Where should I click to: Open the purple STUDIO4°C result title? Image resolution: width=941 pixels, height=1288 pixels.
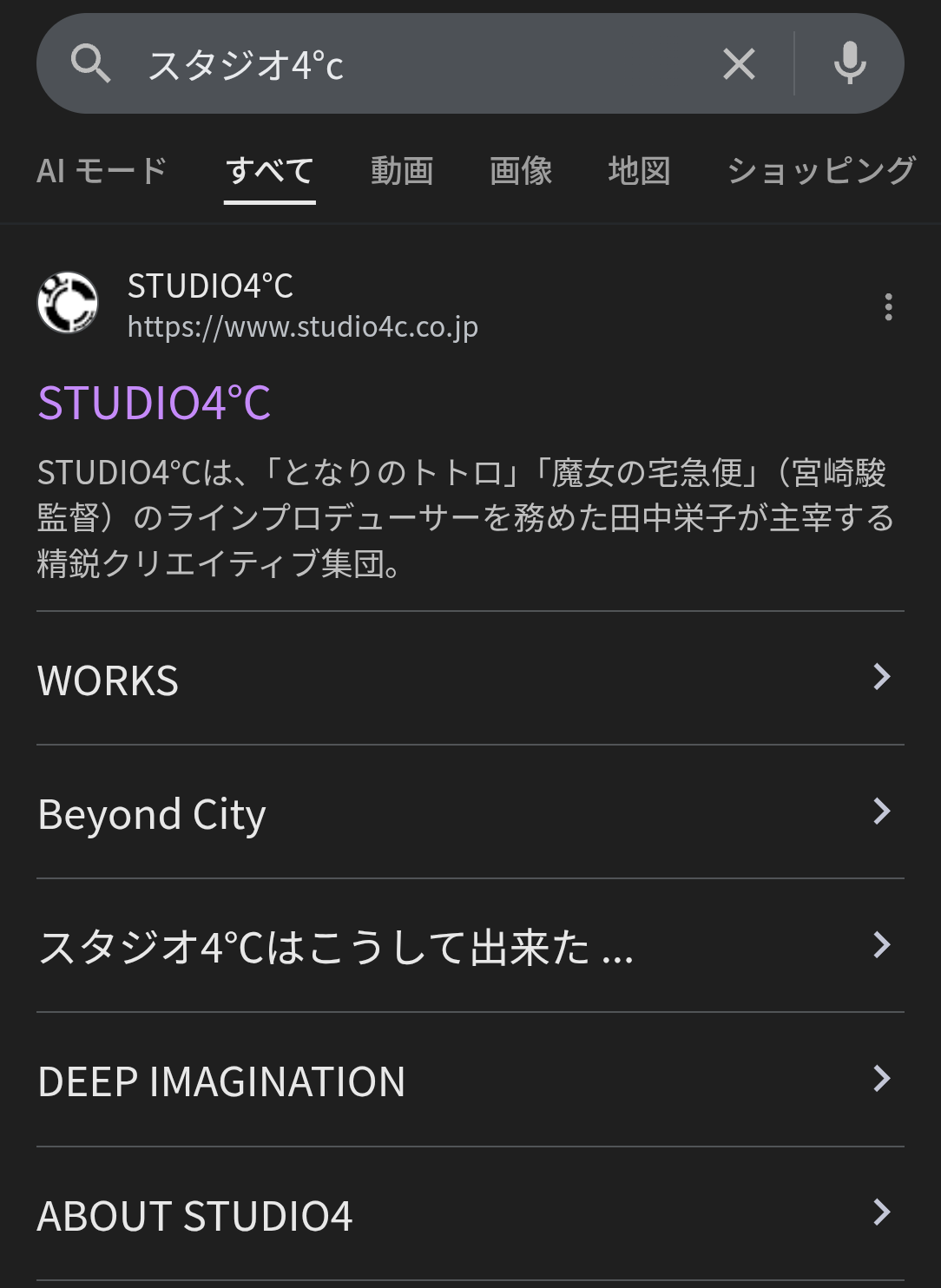155,404
